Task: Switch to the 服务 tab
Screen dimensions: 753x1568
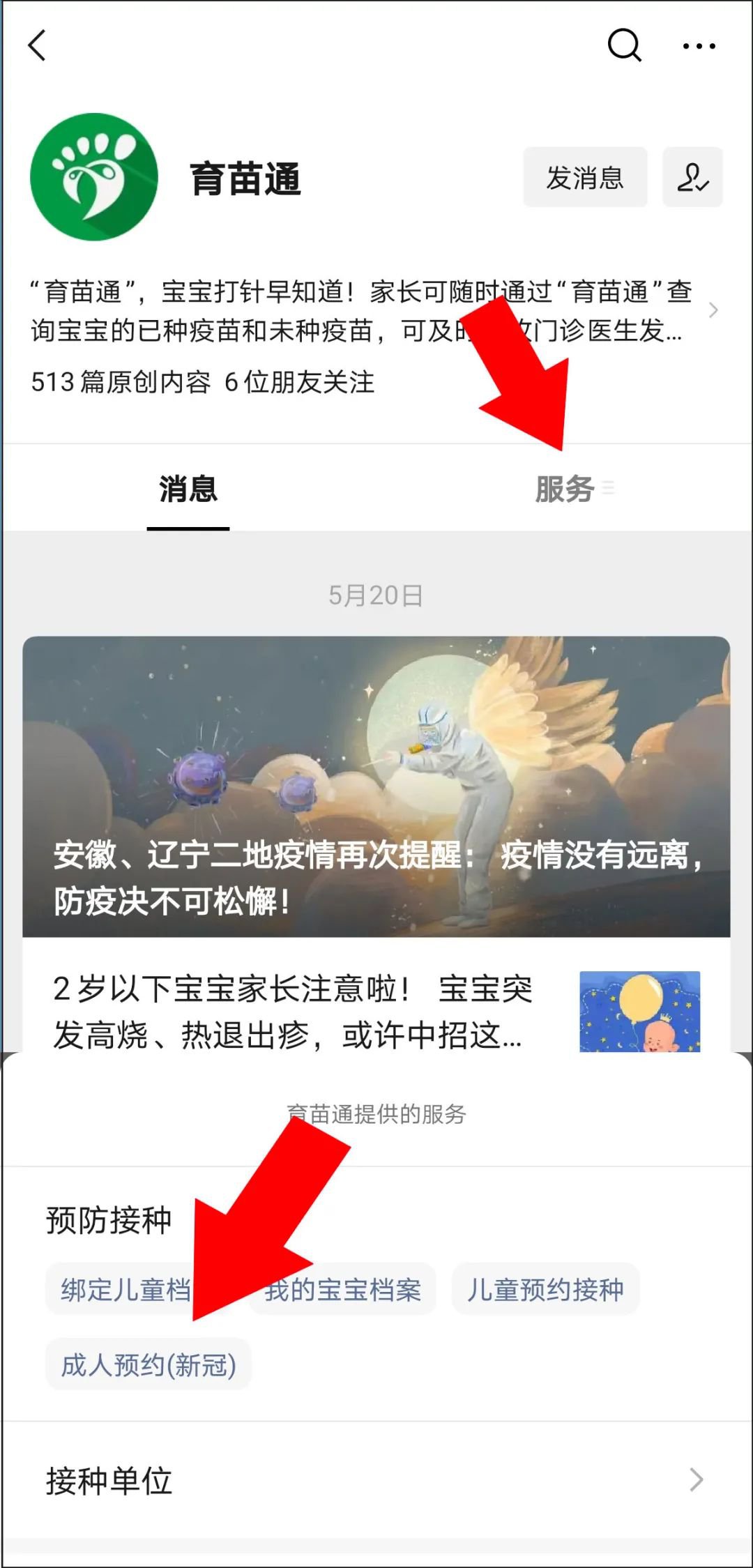Action: pos(566,489)
